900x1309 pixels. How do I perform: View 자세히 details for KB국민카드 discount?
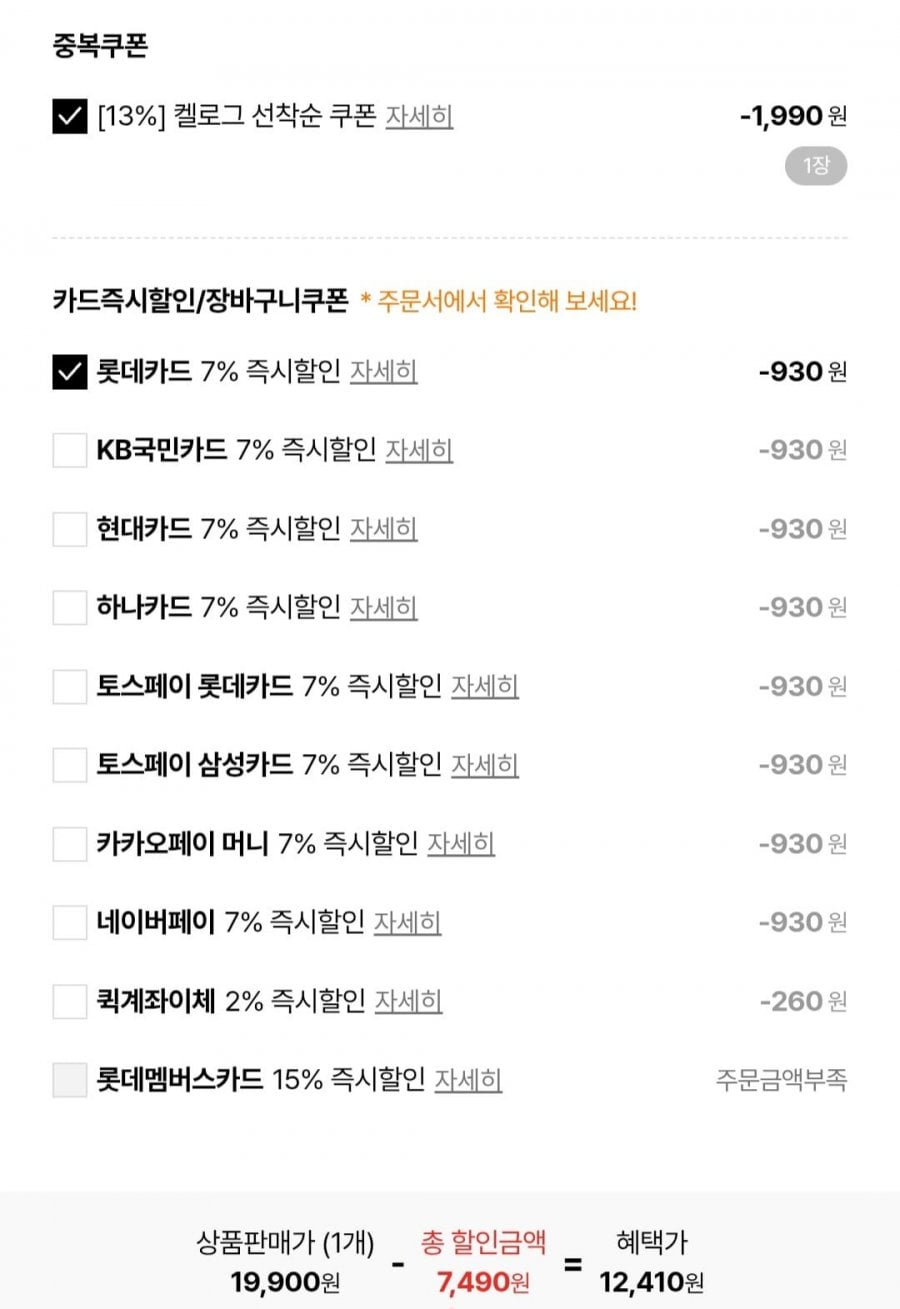(x=419, y=451)
